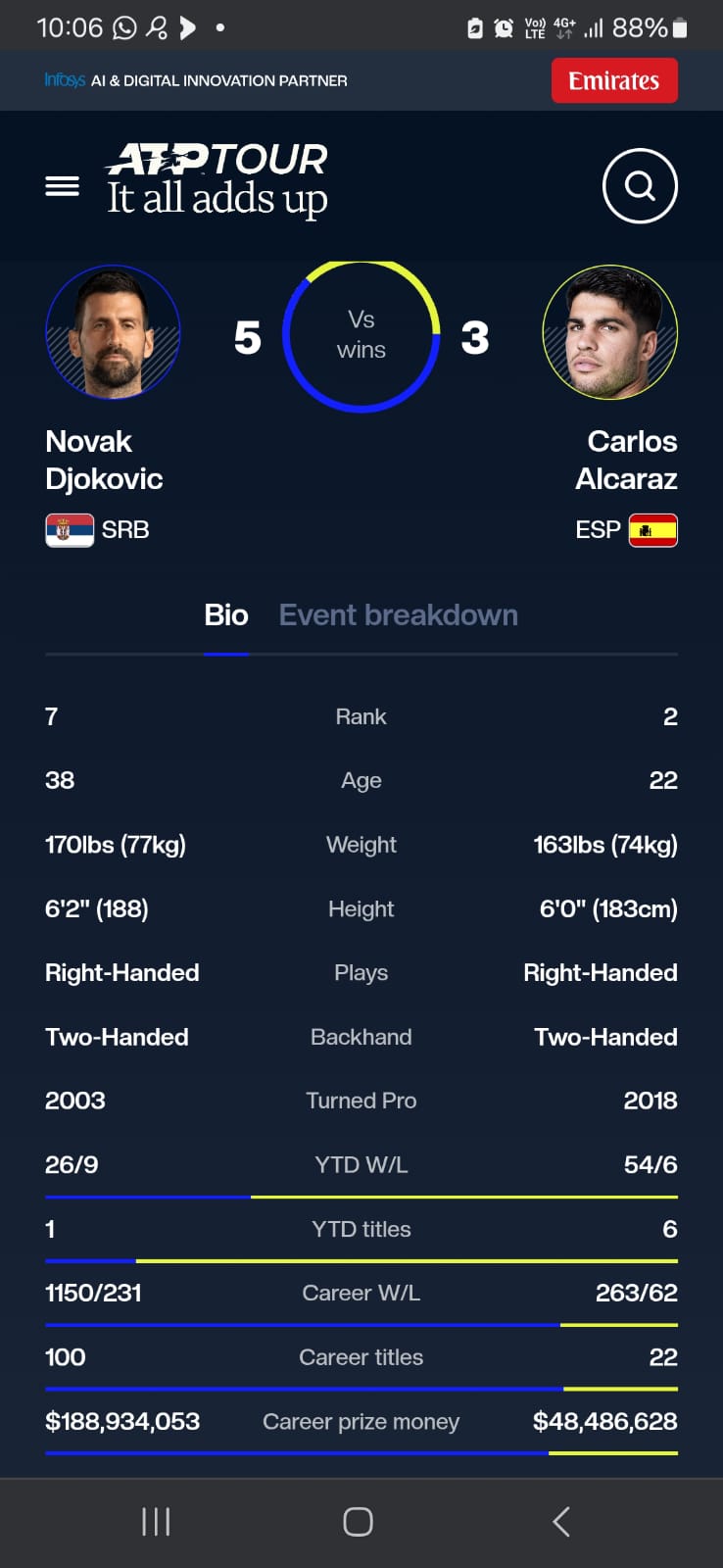Image resolution: width=723 pixels, height=1568 pixels.
Task: Tap Alcaraz's head-to-head wins count of 3
Action: pos(476,337)
